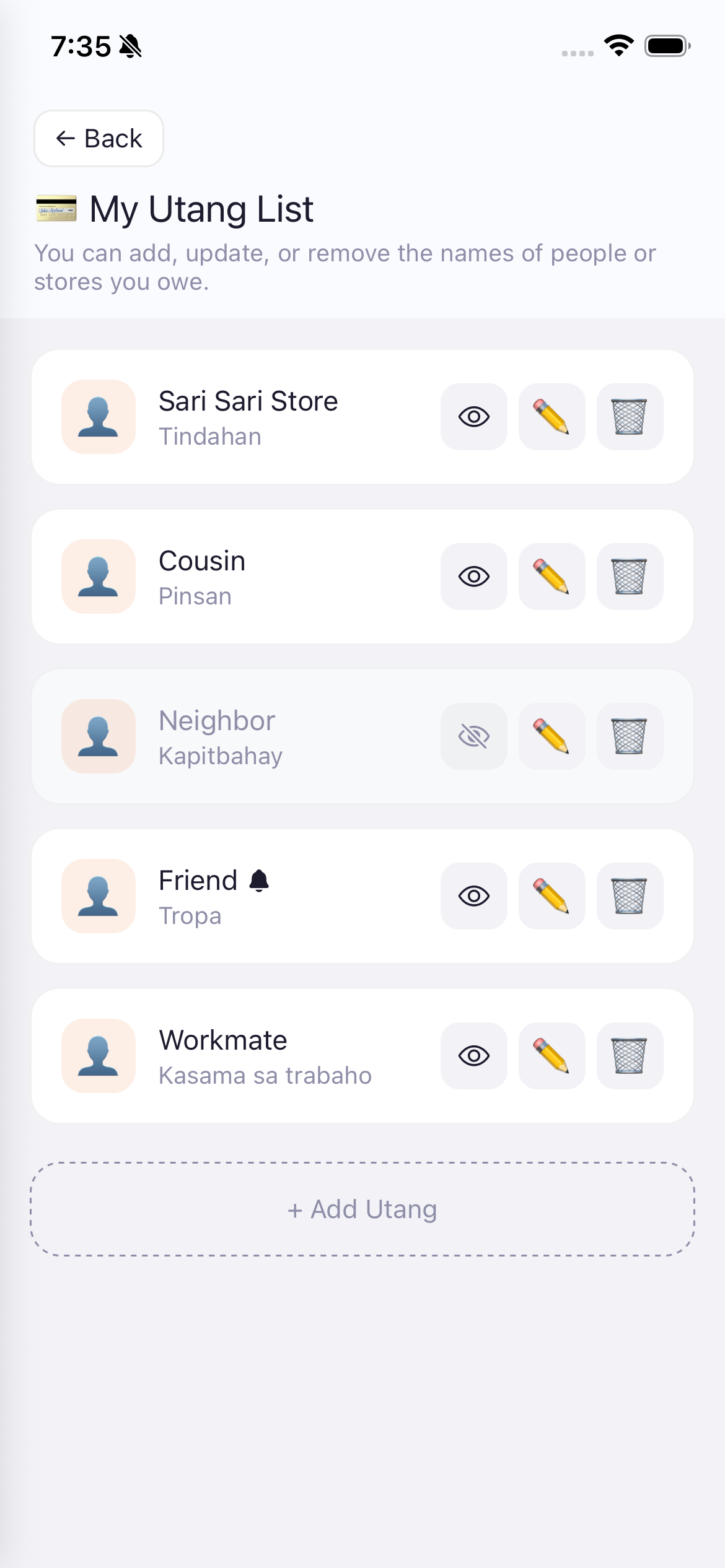
Task: Delete the Neighbor entry
Action: [x=630, y=736]
